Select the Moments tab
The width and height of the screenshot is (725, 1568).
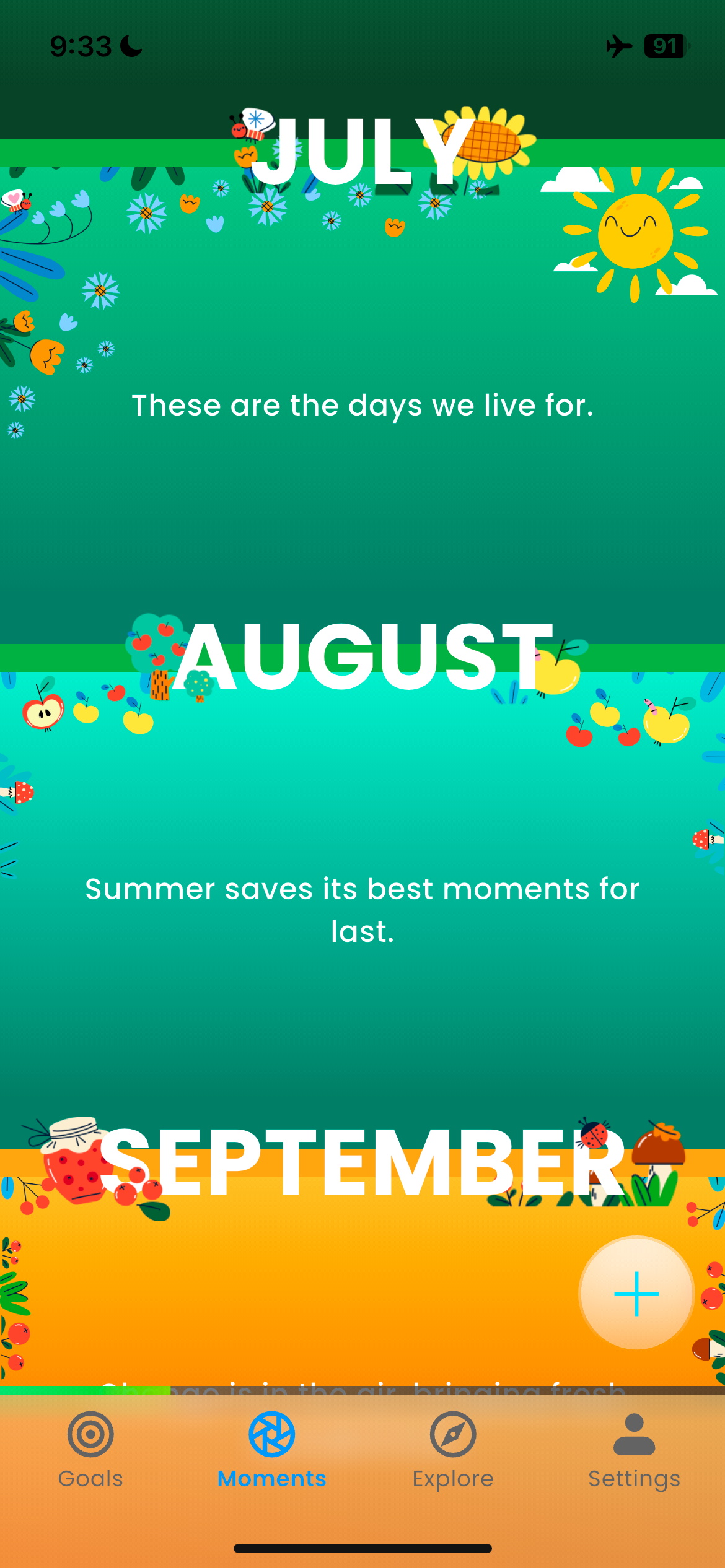tap(271, 1450)
